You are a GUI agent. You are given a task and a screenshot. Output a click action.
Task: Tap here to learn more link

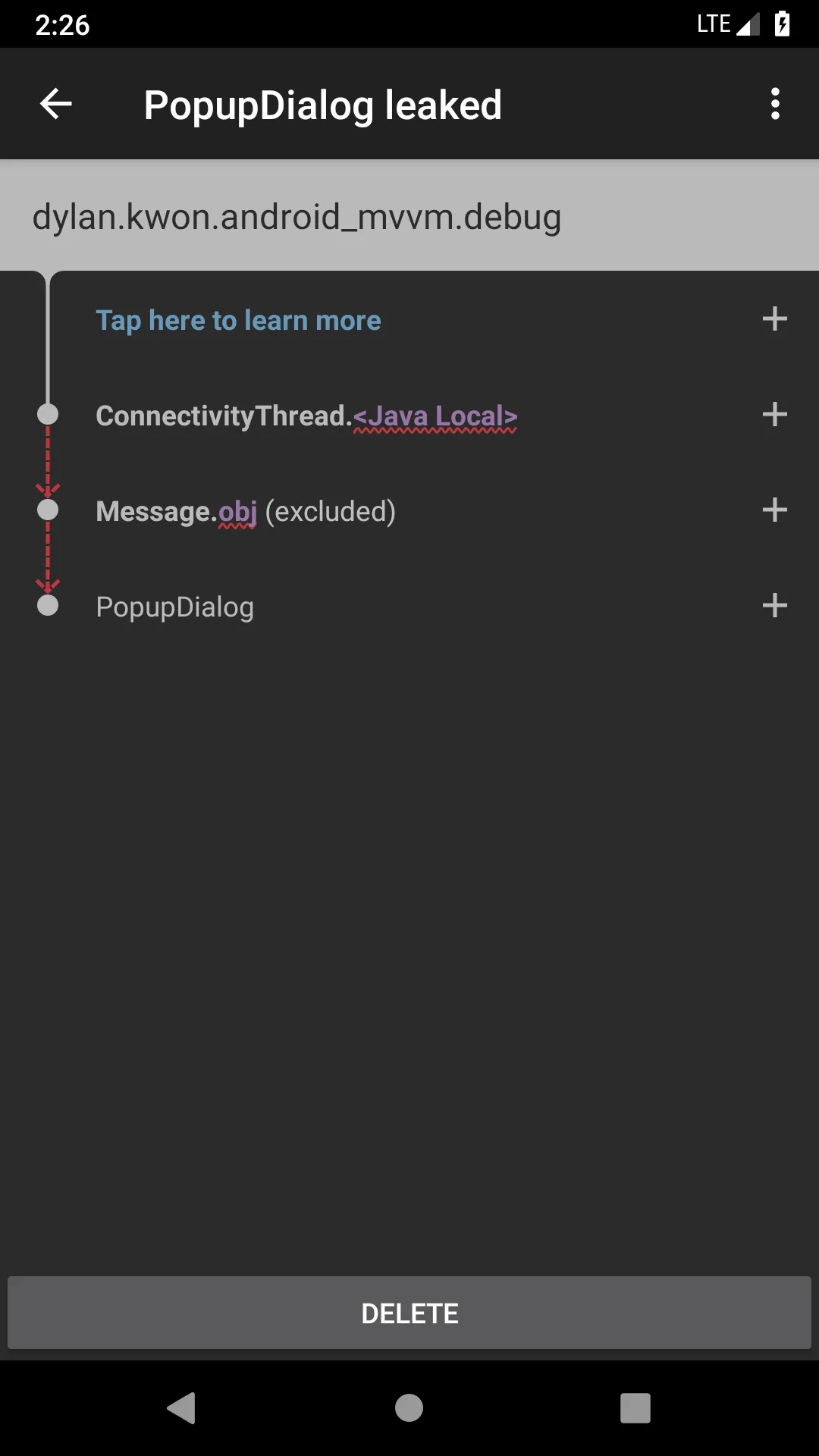[238, 320]
